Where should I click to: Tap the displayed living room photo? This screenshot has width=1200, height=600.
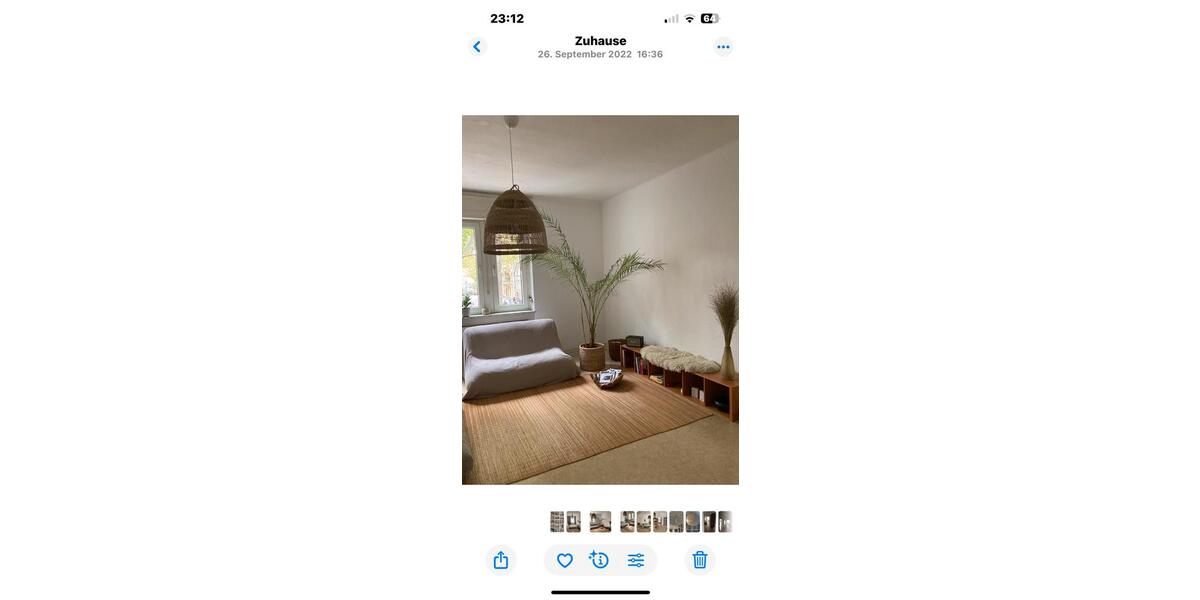pos(600,300)
